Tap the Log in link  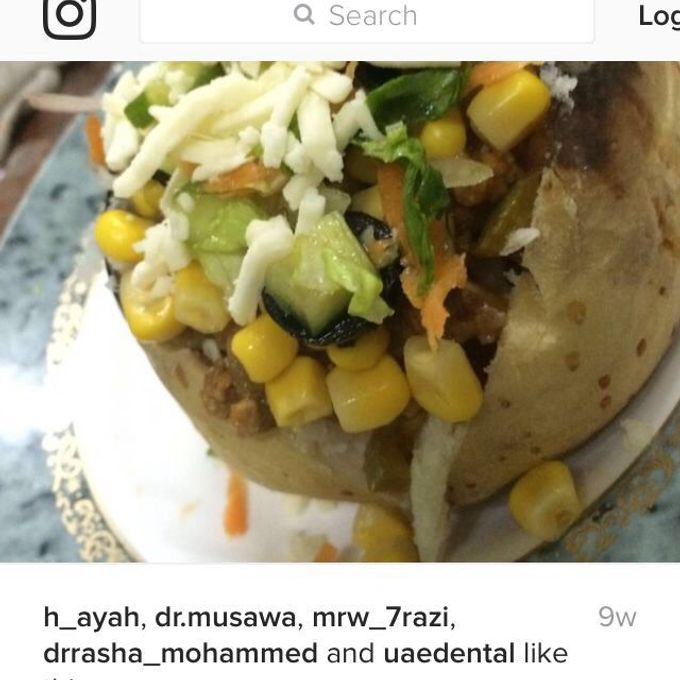[660, 16]
